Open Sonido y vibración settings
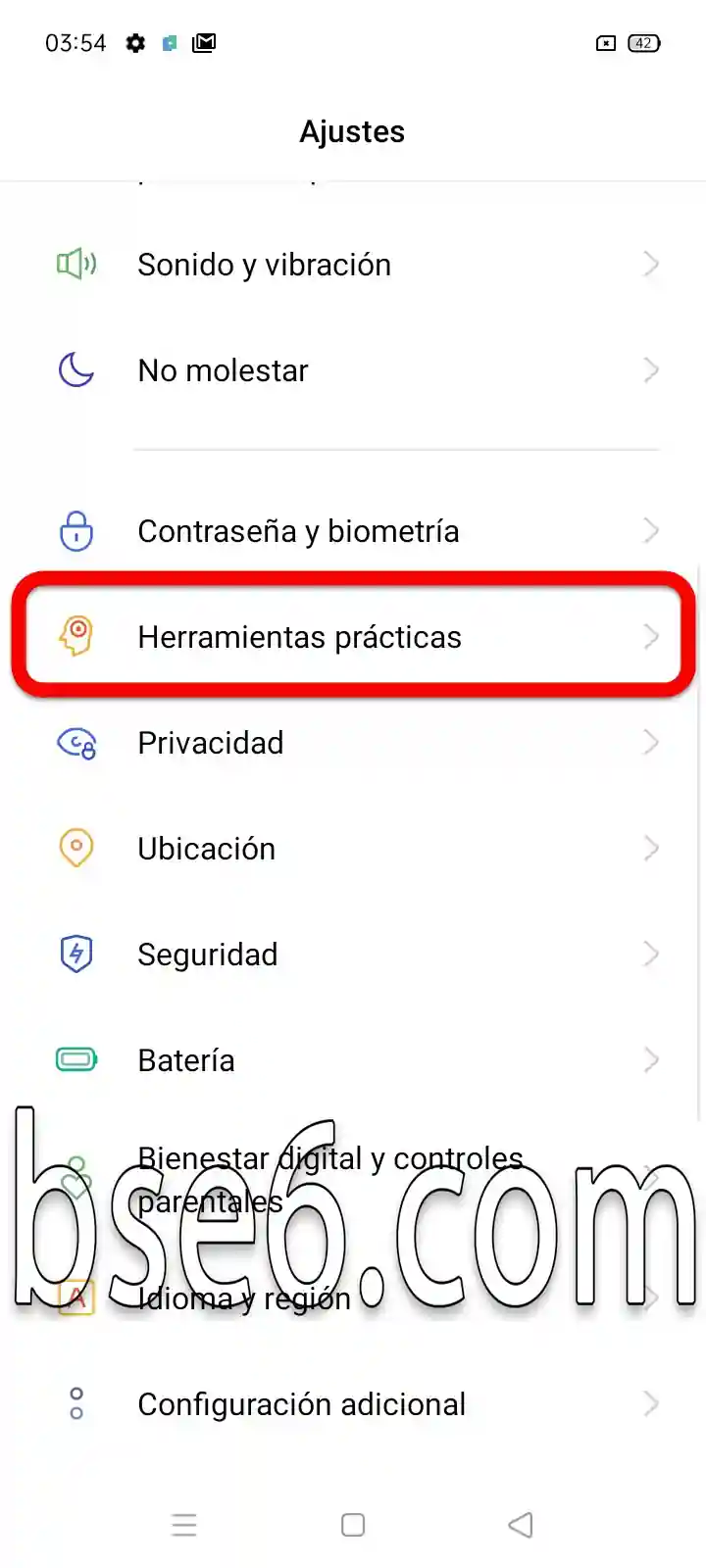Viewport: 706px width, 1568px height. [x=353, y=265]
